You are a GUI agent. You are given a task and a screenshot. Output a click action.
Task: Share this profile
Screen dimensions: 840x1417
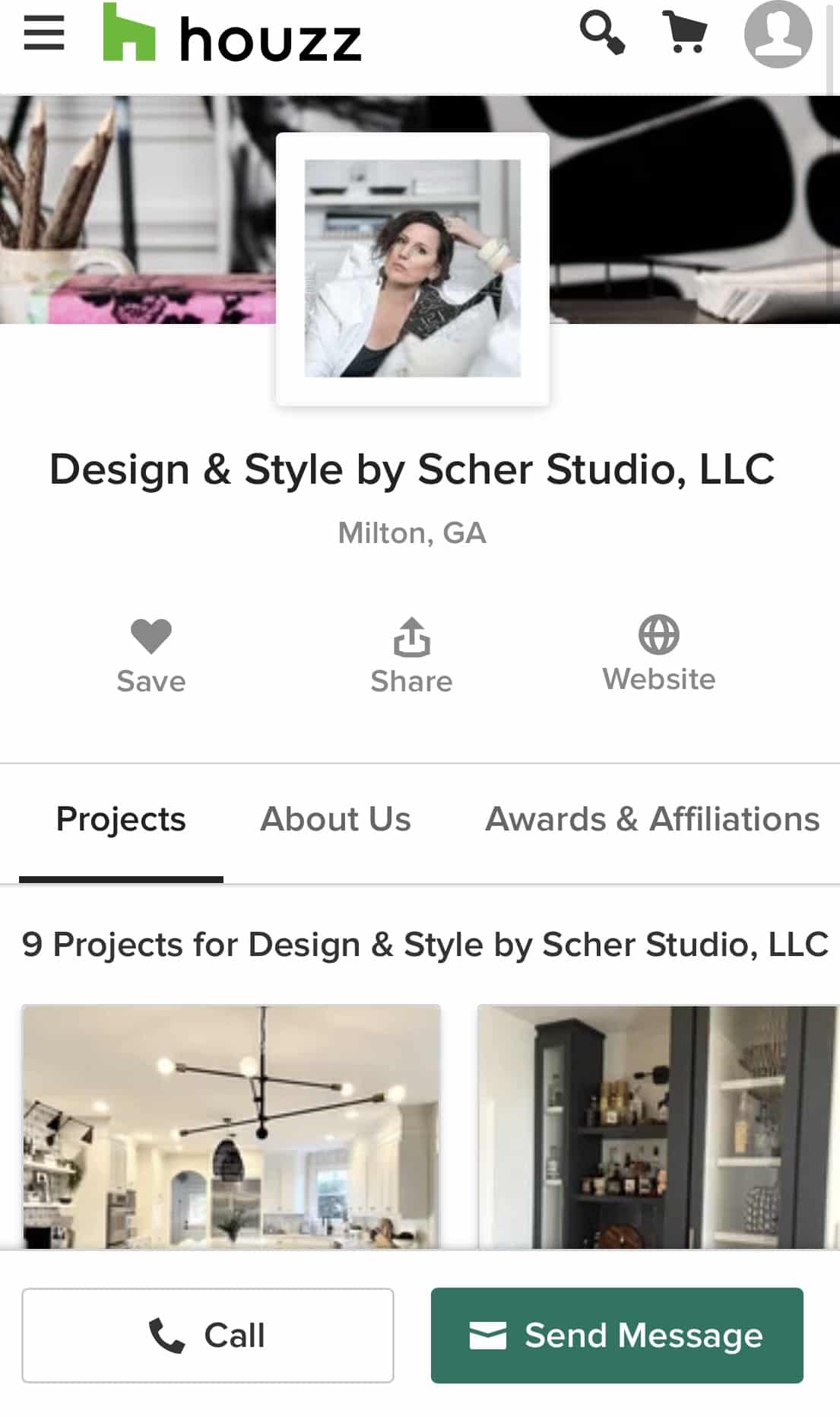pos(411,656)
